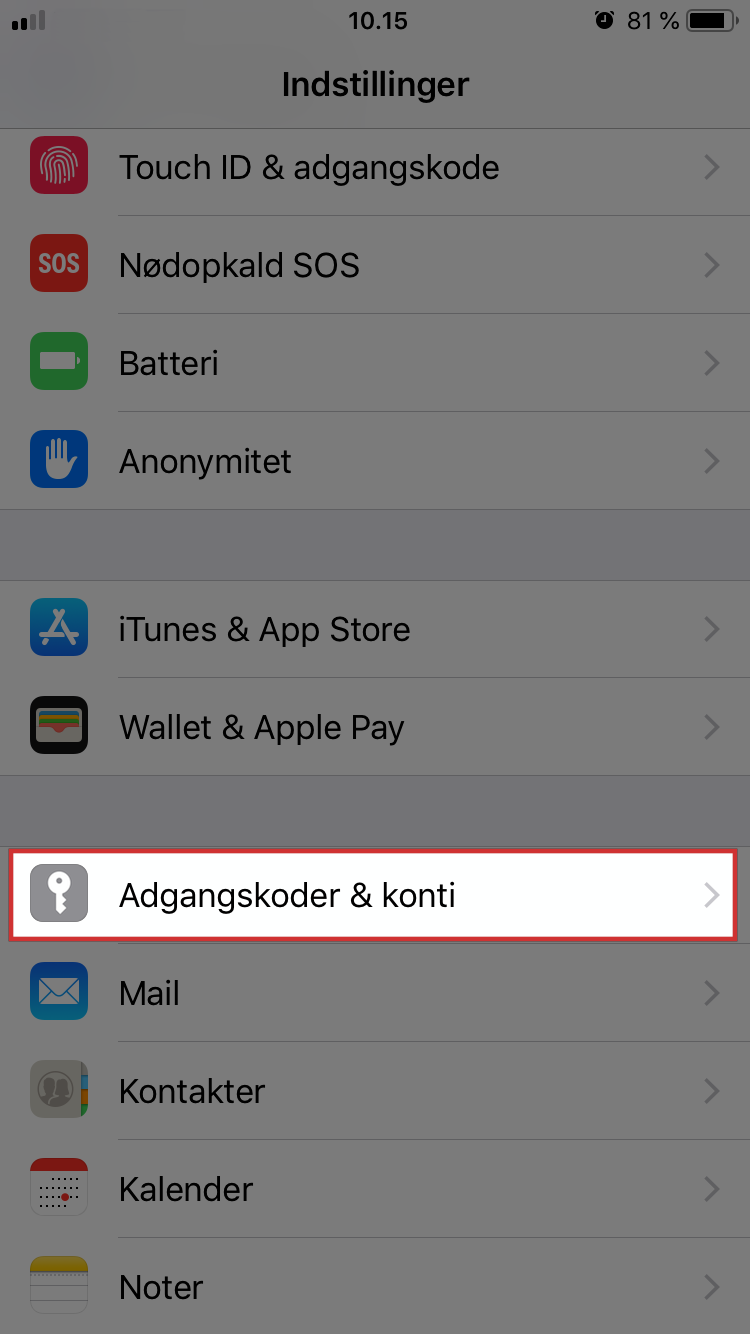Image resolution: width=750 pixels, height=1334 pixels.
Task: Open Touch ID & adgangskode settings
Action: (375, 167)
